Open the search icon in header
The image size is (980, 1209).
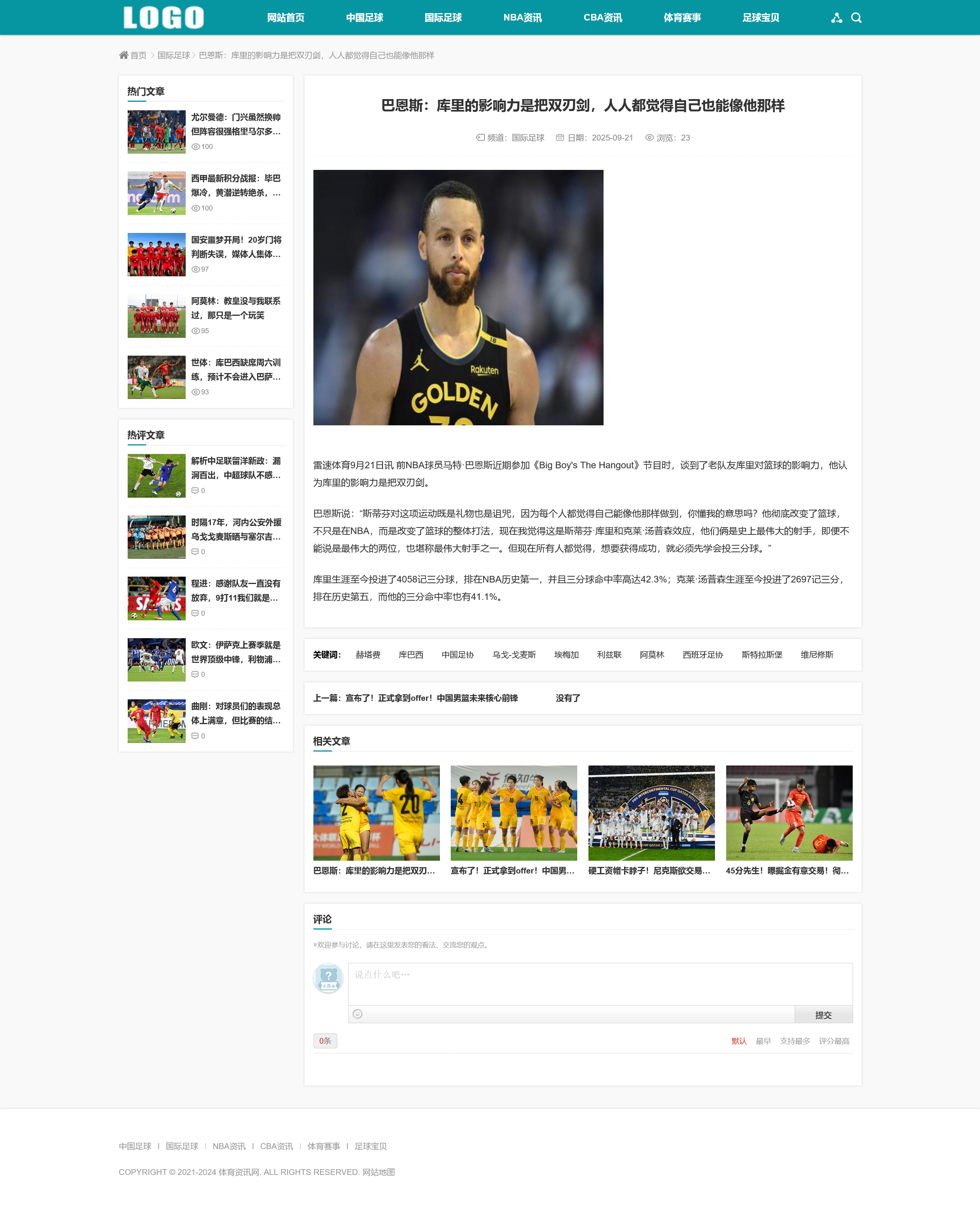coord(856,17)
